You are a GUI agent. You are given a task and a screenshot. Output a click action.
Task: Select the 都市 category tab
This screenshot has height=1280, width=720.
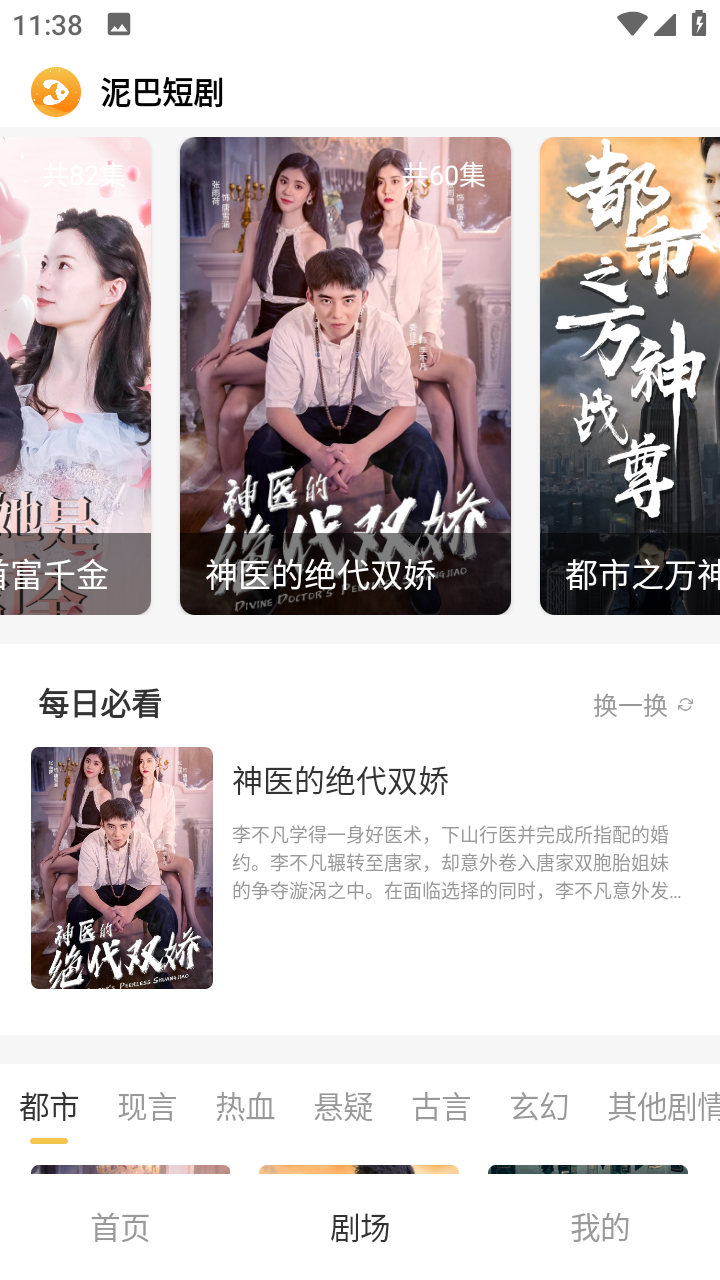[x=49, y=1107]
